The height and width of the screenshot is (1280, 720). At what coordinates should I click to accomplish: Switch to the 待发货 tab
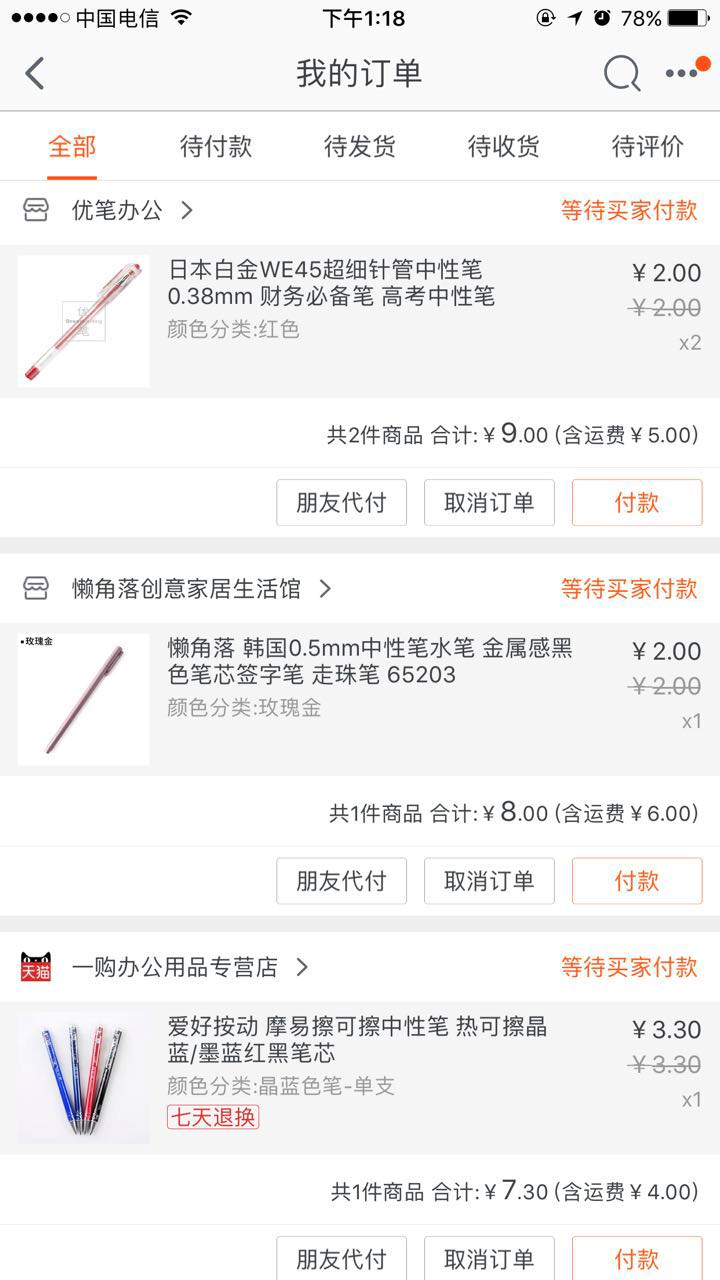coord(360,147)
